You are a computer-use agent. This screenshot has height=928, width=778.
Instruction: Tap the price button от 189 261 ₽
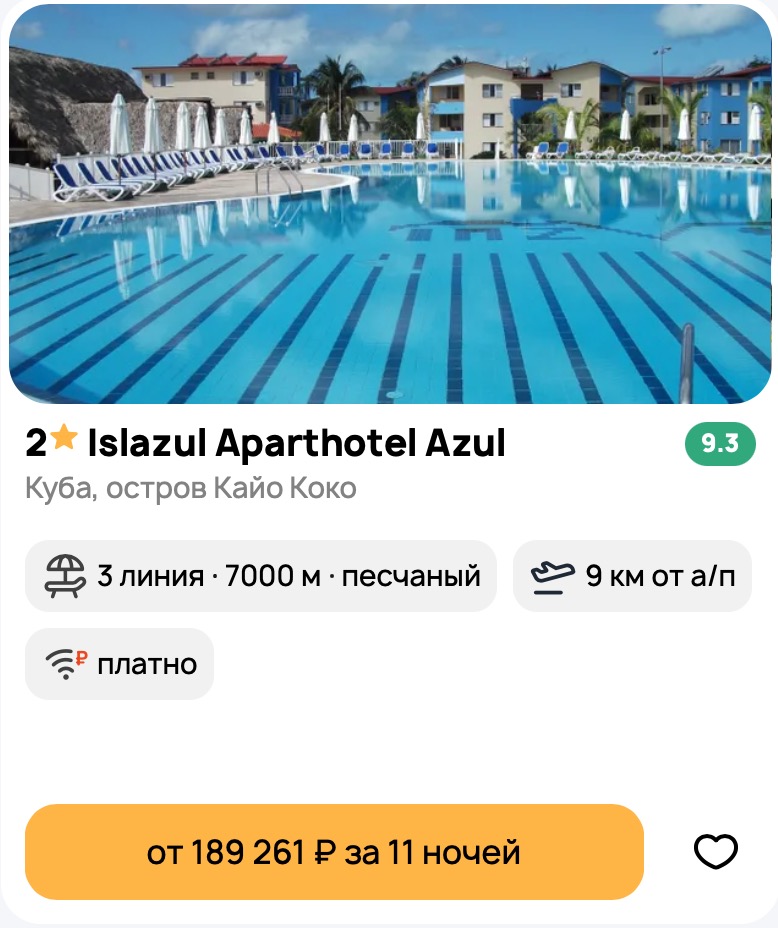pos(334,852)
